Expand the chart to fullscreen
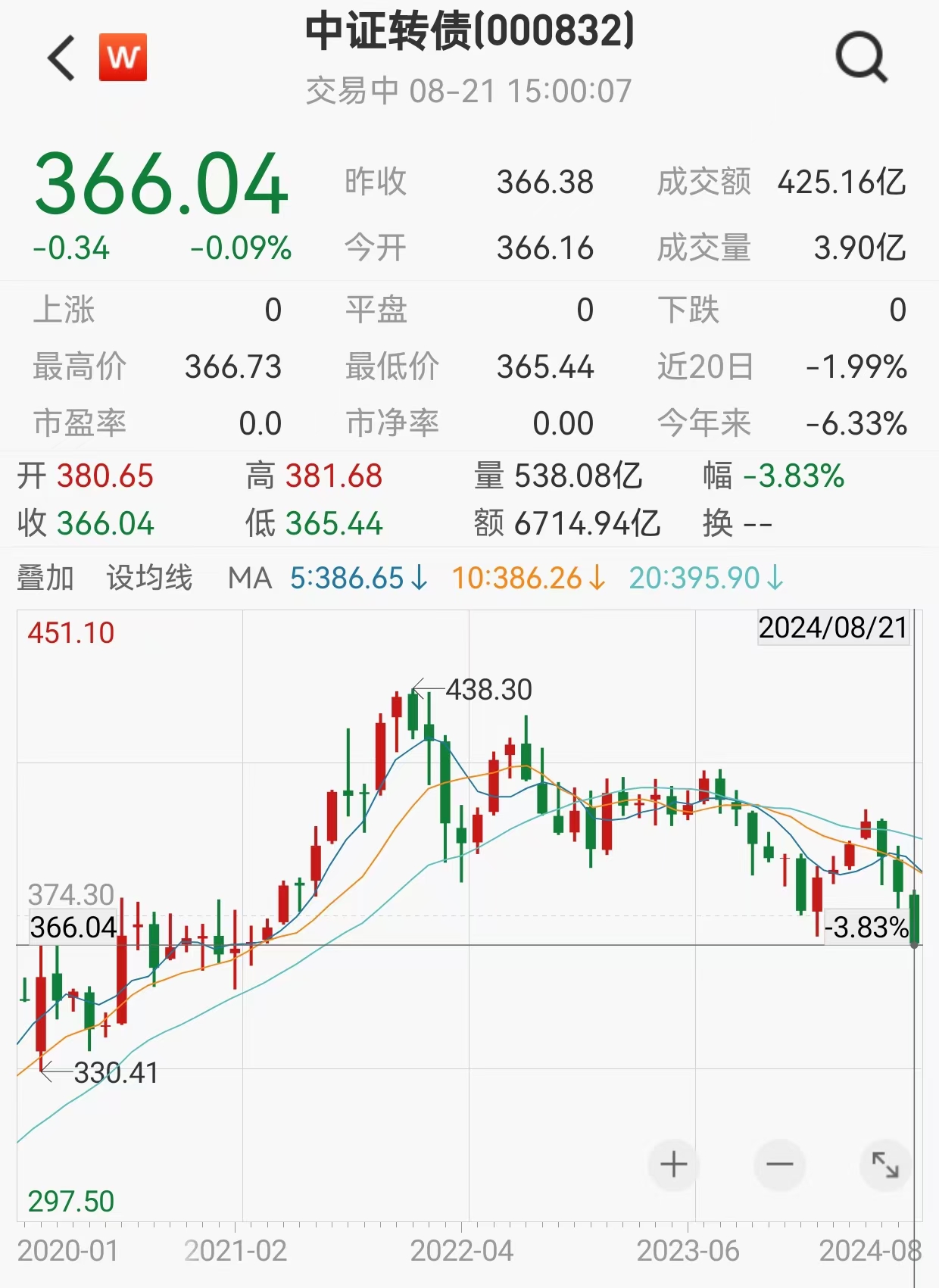The width and height of the screenshot is (939, 1288). click(x=884, y=1165)
